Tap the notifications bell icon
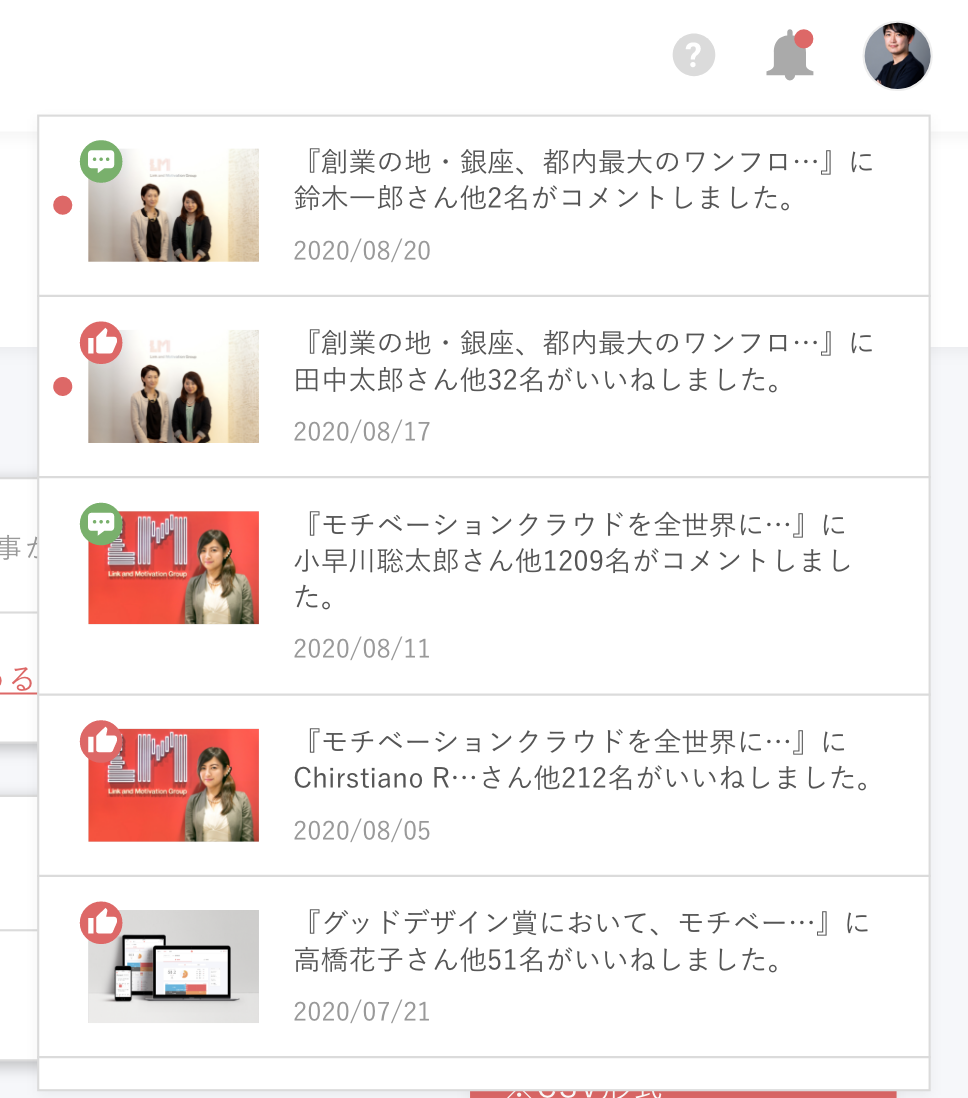Viewport: 968px width, 1098px height. [x=789, y=55]
